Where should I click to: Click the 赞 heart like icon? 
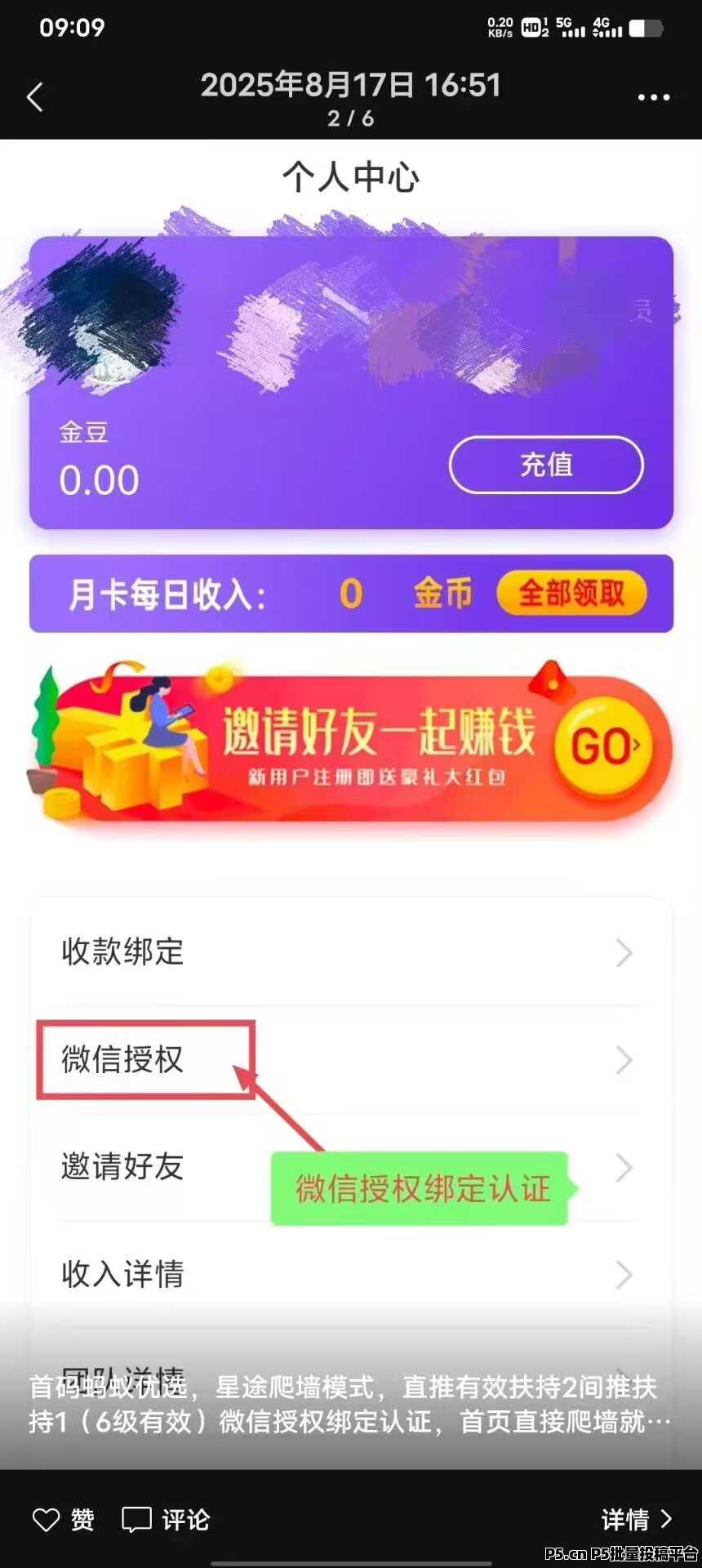pyautogui.click(x=47, y=1521)
